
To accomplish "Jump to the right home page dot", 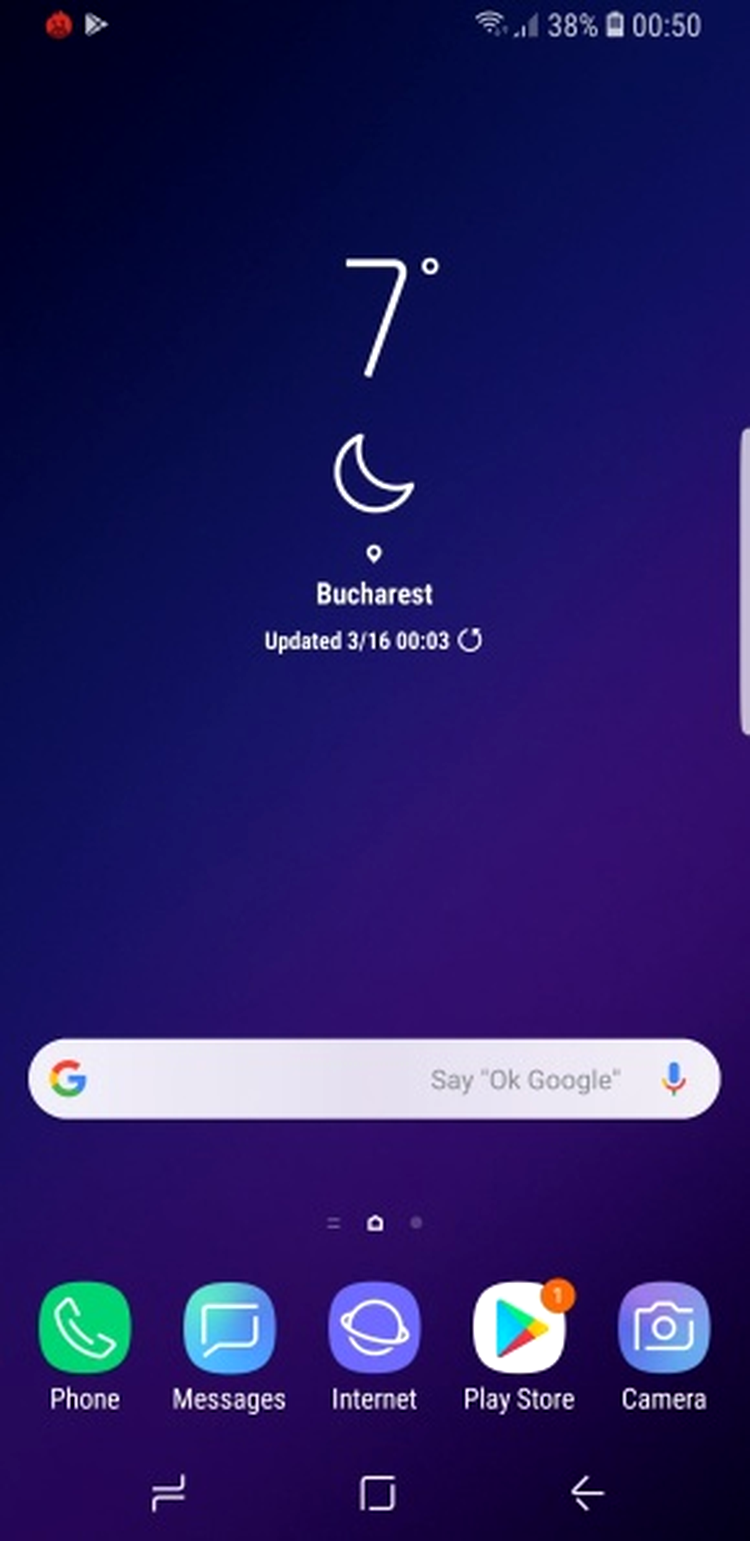I will (416, 1222).
